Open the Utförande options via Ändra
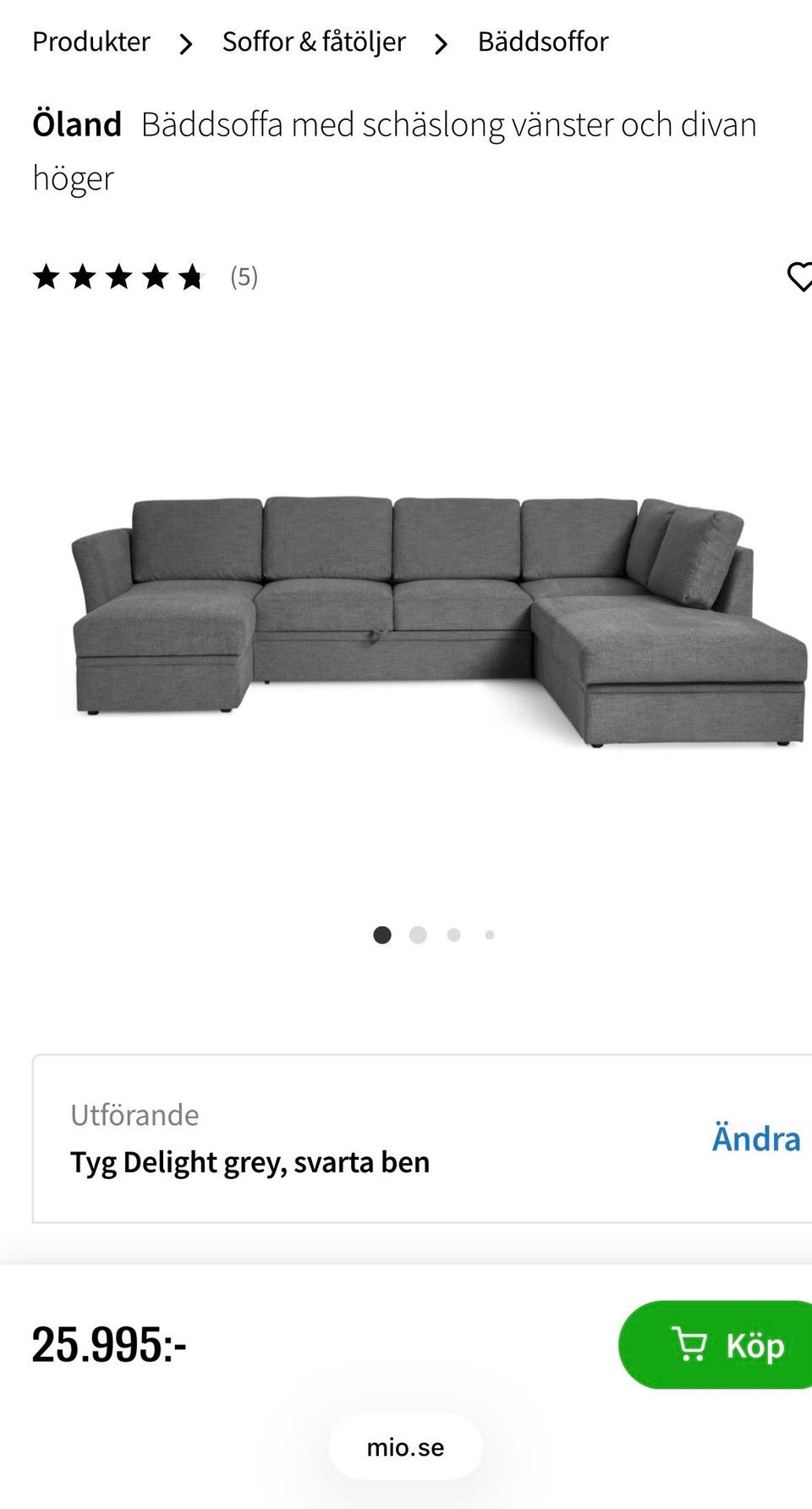Image resolution: width=812 pixels, height=1509 pixels. (755, 1139)
